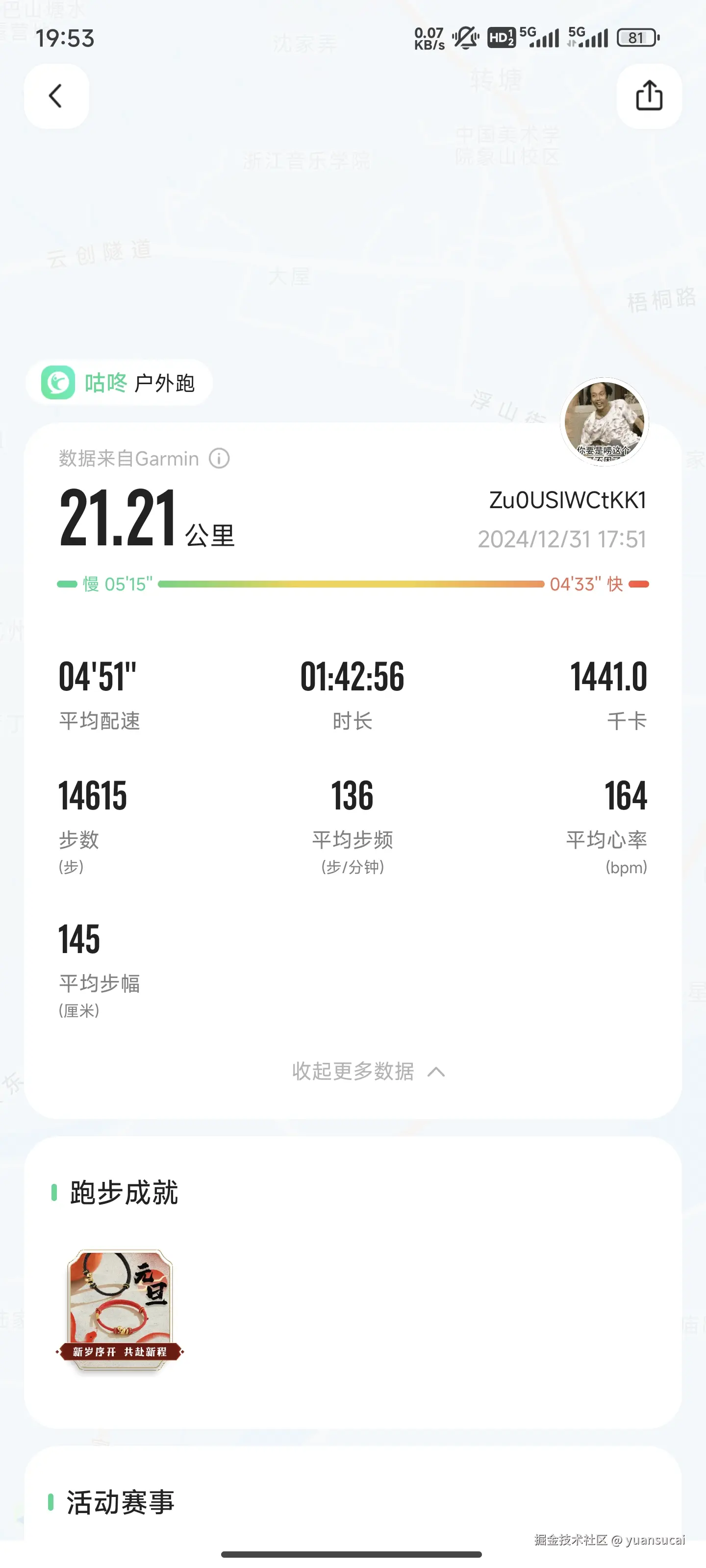Image resolution: width=706 pixels, height=1568 pixels.
Task: Open the share icon at top right
Action: click(648, 96)
